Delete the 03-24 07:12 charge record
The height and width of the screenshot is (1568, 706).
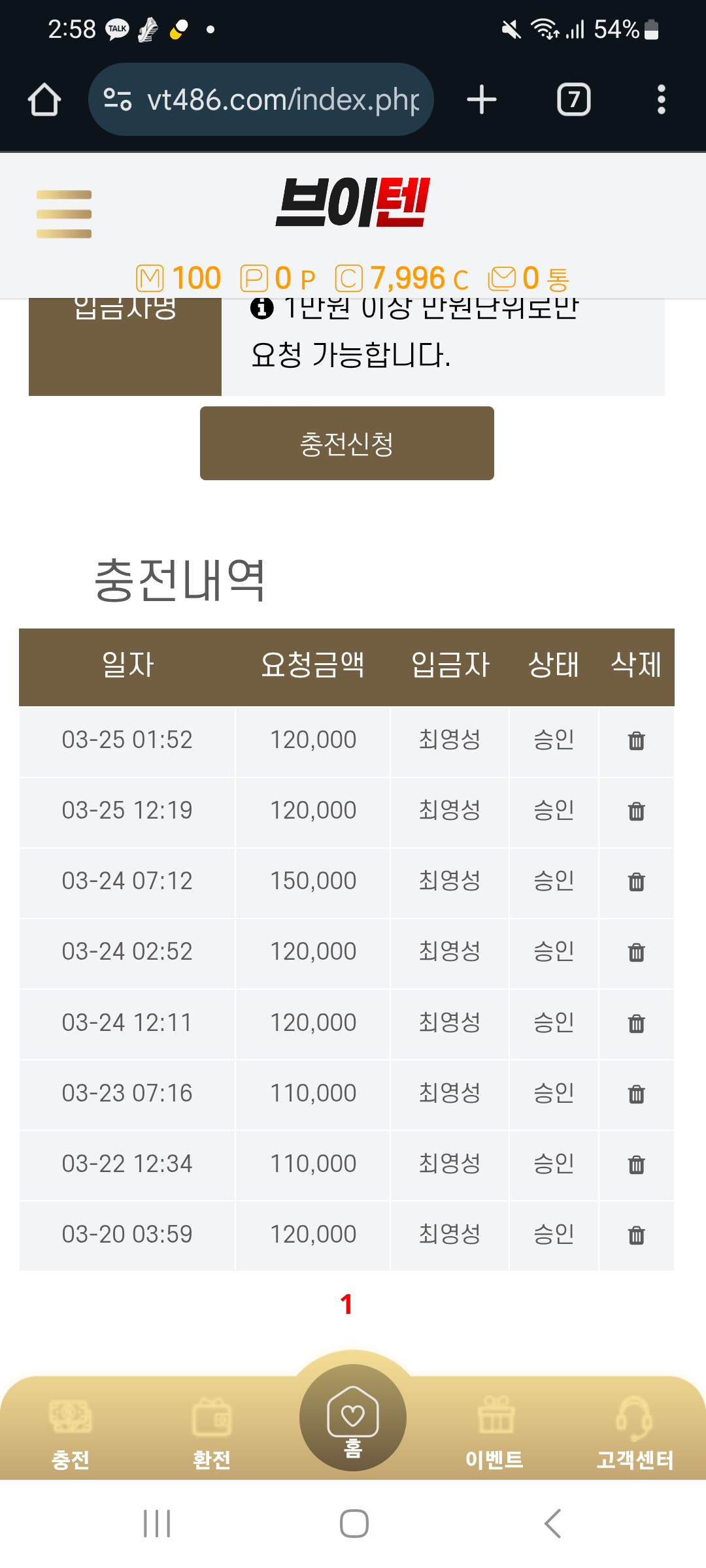pos(636,882)
